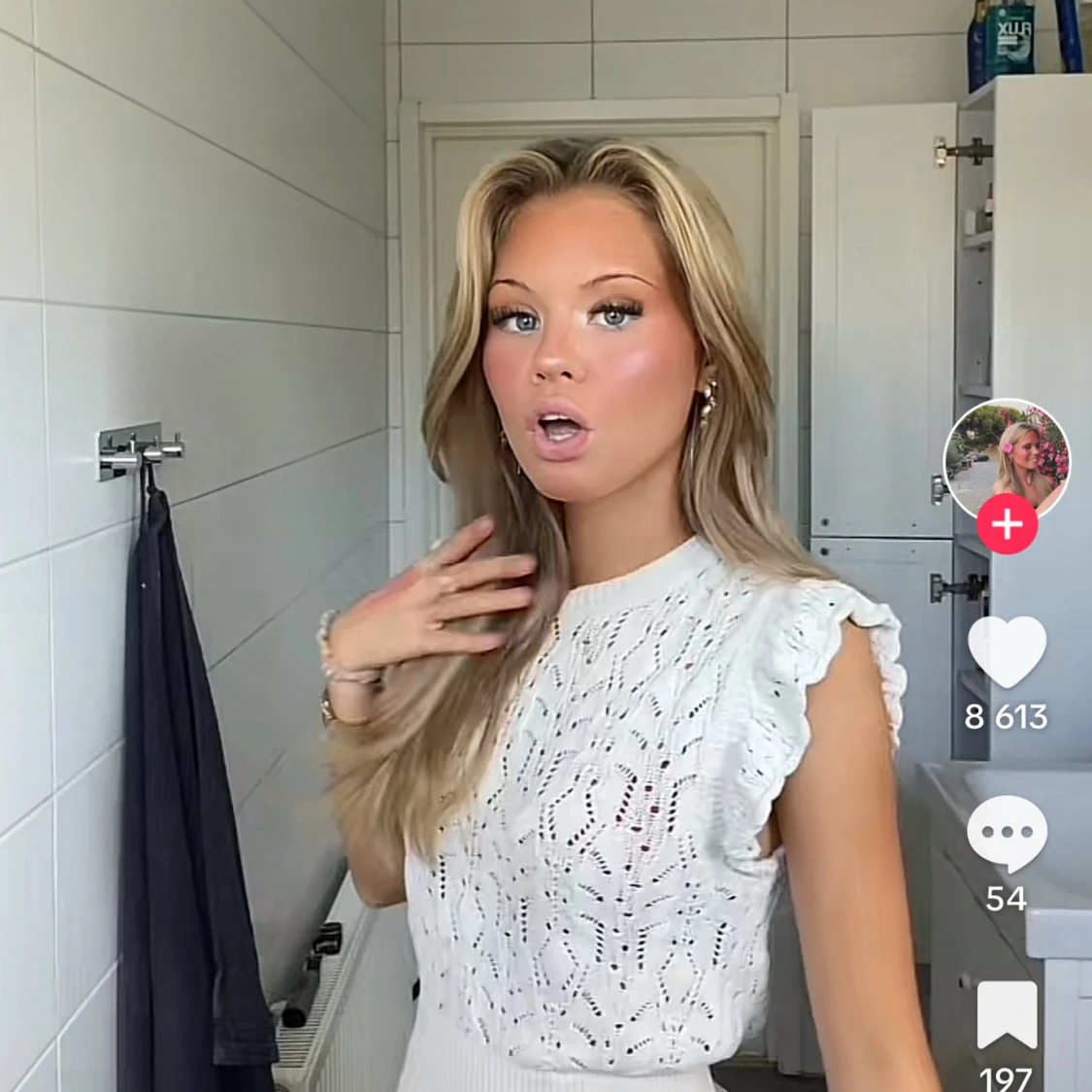Like this video with the heart
Viewport: 1092px width, 1092px height.
click(x=1007, y=651)
